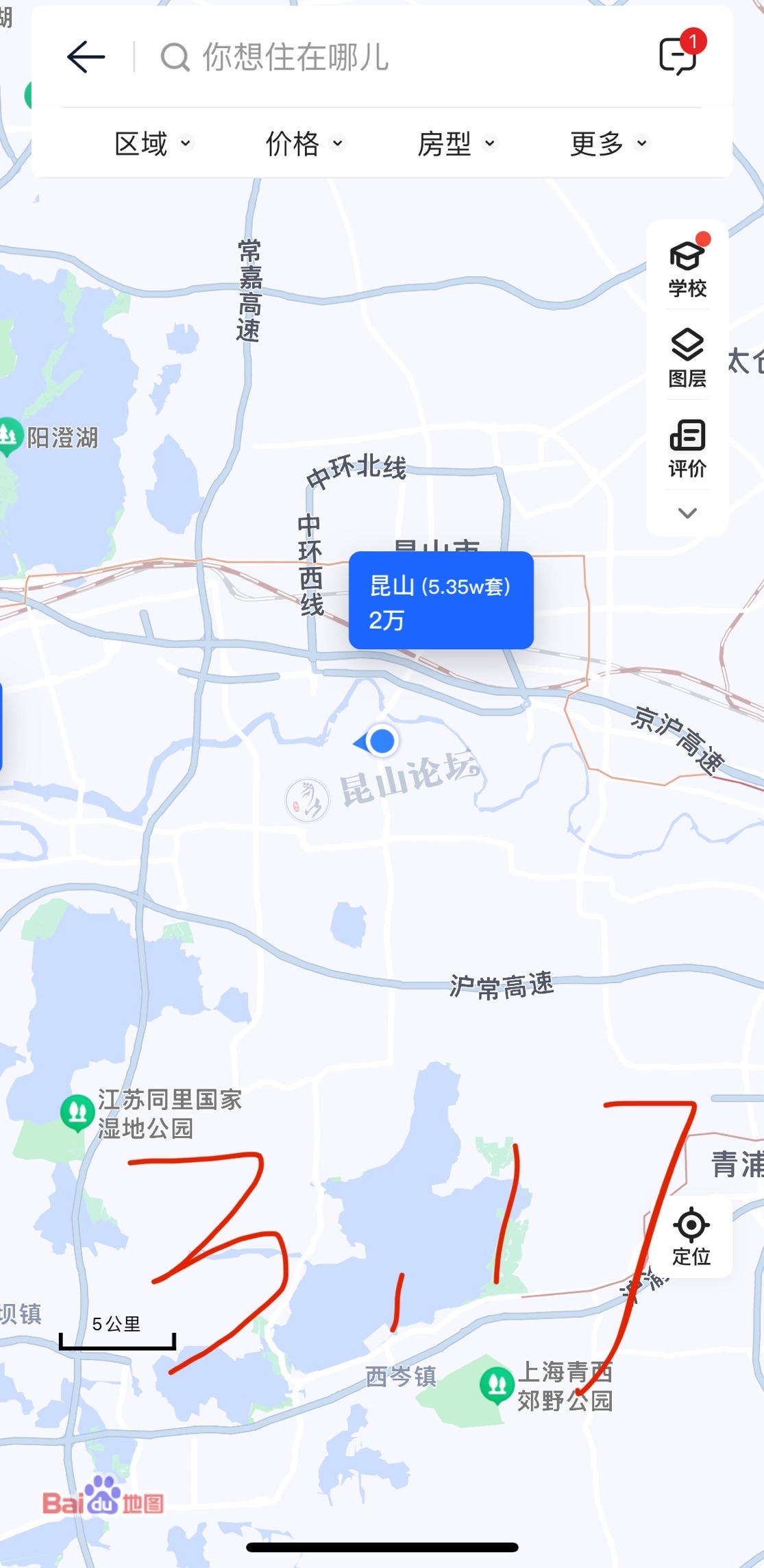This screenshot has width=764, height=1568.
Task: Open the 昆山 (5.35w套) map bubble
Action: [441, 601]
